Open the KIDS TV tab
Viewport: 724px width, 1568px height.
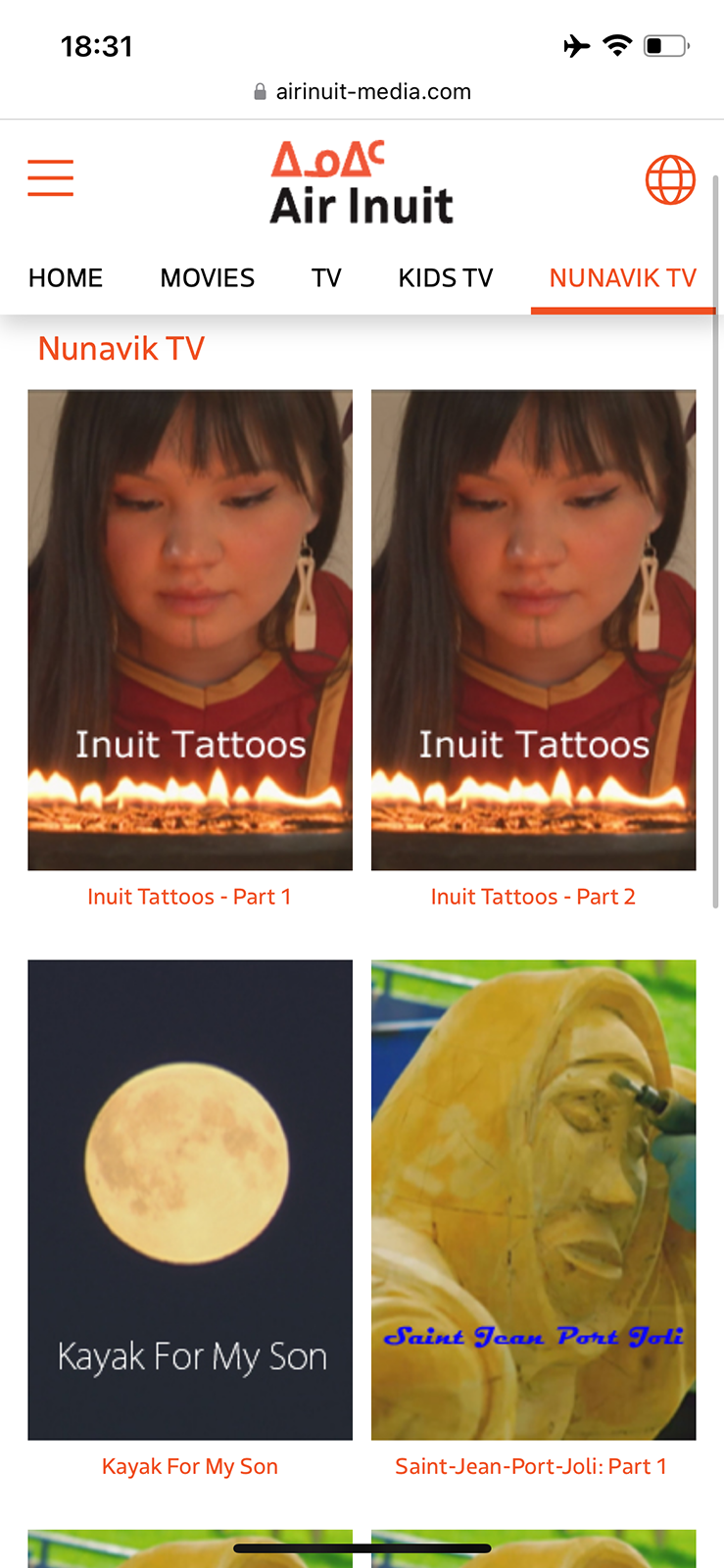point(445,278)
